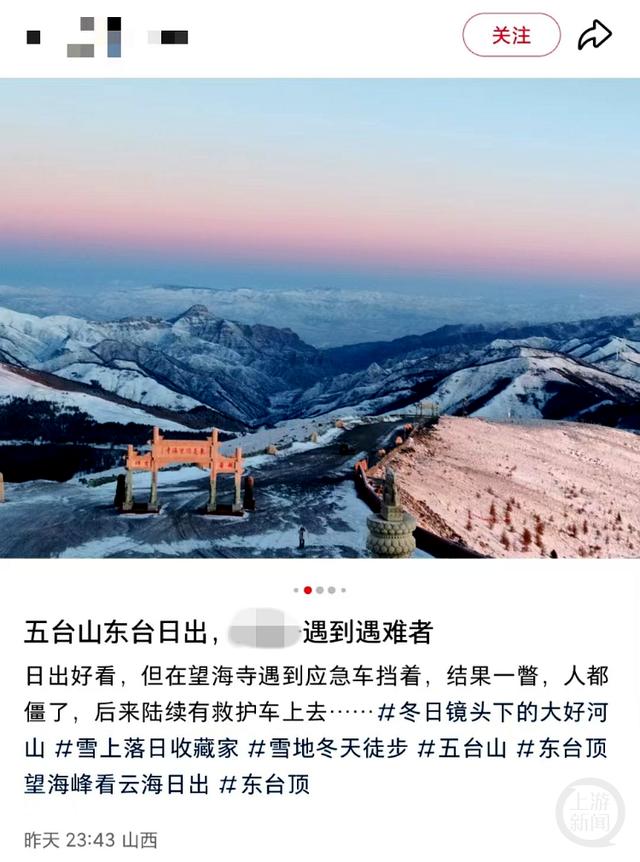Viewport: 640px width, 862px height.
Task: Follow the author with the 关注 button
Action: [511, 35]
